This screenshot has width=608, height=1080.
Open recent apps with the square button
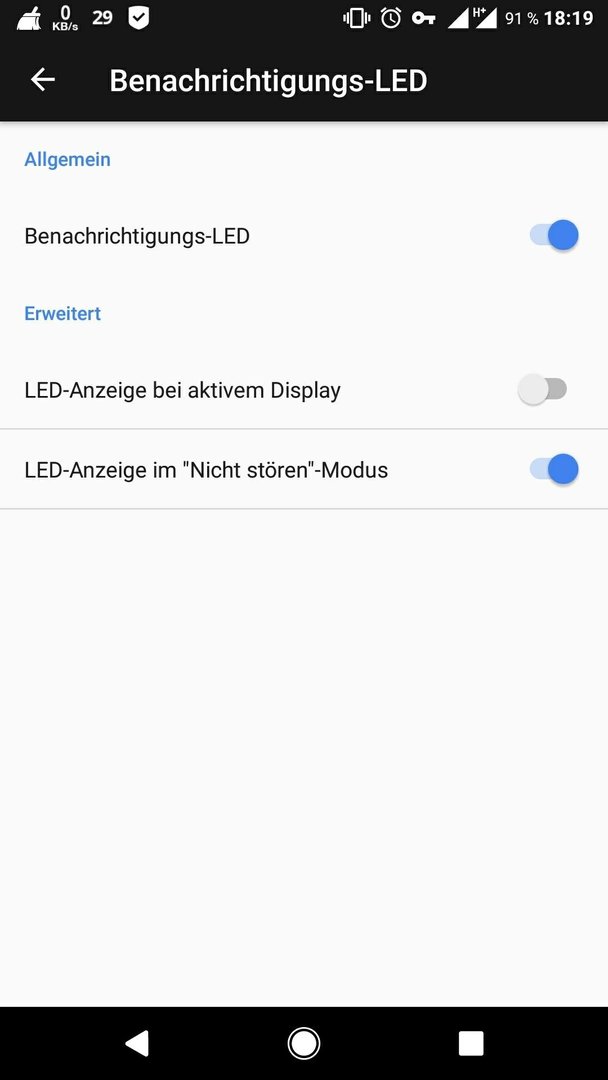471,1043
